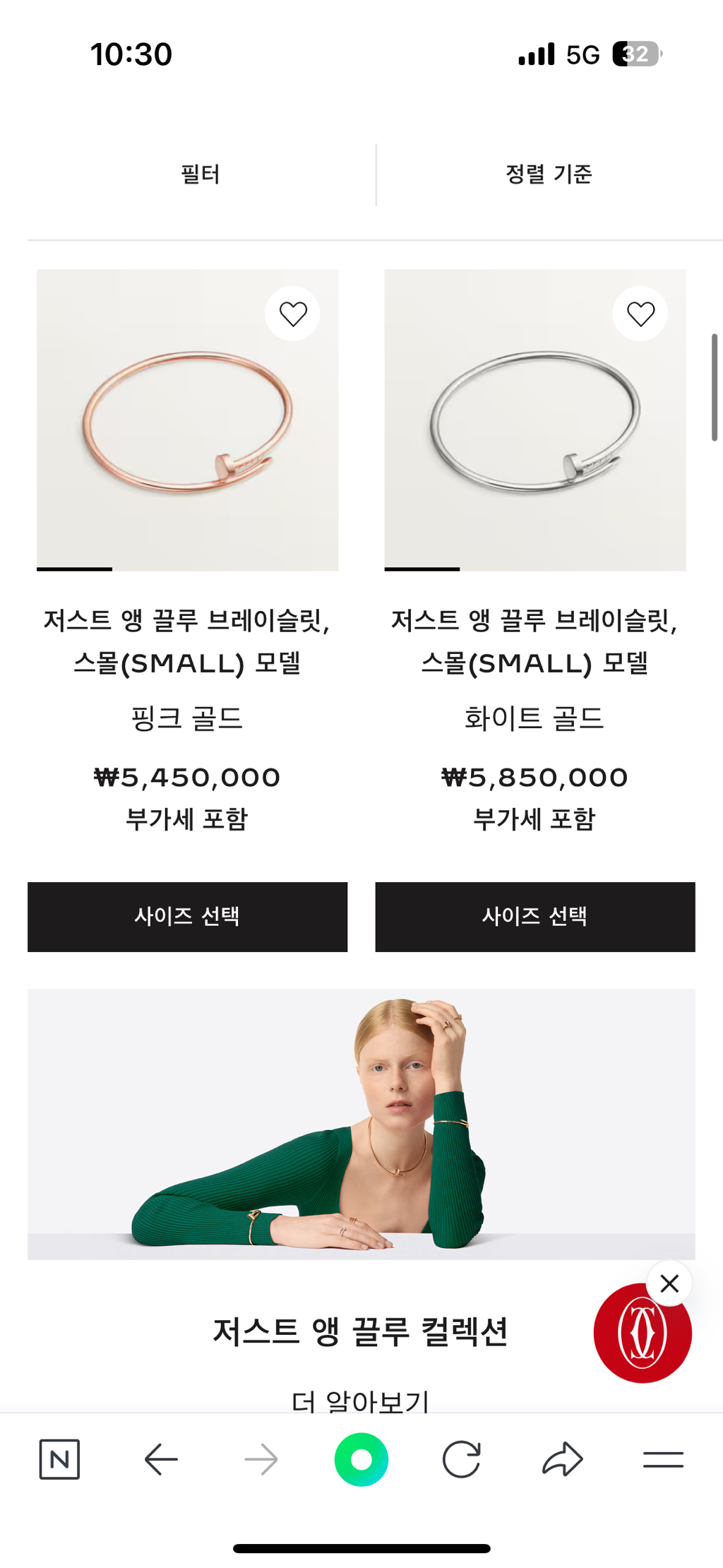The height and width of the screenshot is (1568, 723).
Task: Open the green Naver shortcut button
Action: (361, 1460)
